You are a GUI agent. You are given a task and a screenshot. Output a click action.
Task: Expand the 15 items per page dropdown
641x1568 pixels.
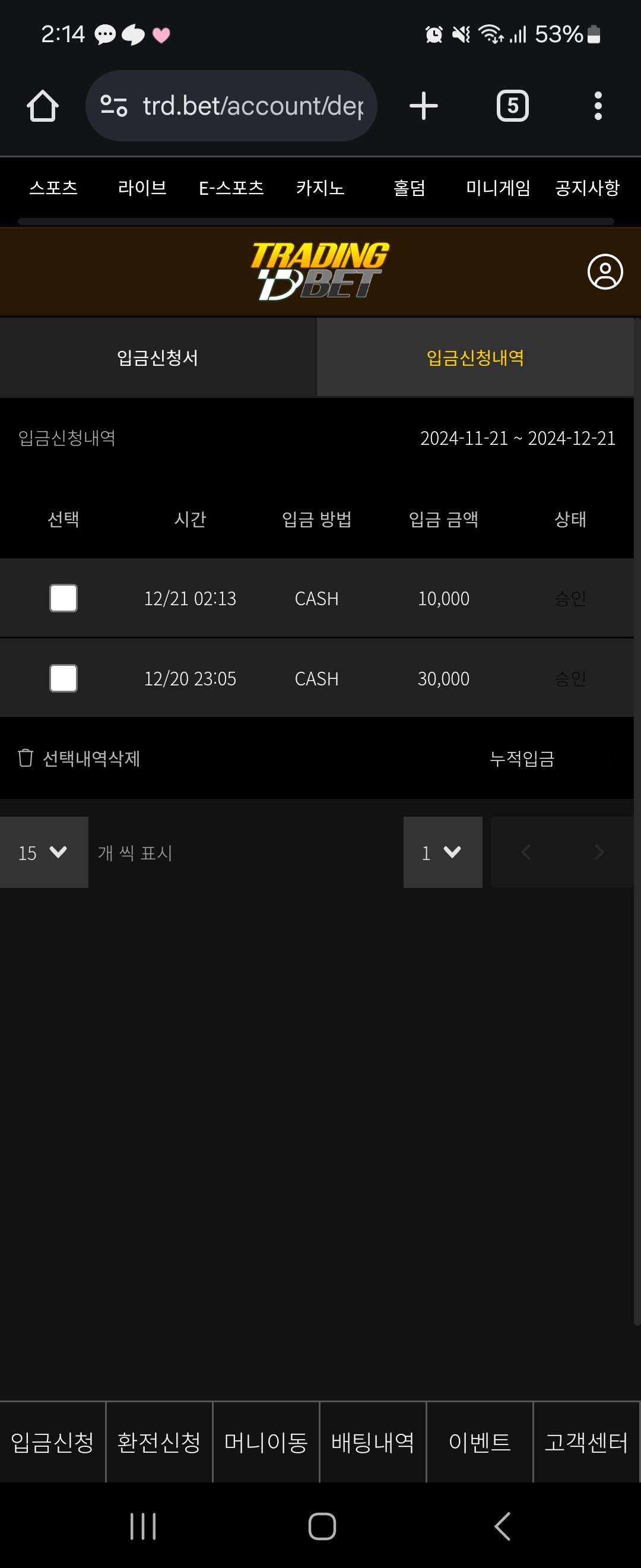43,852
